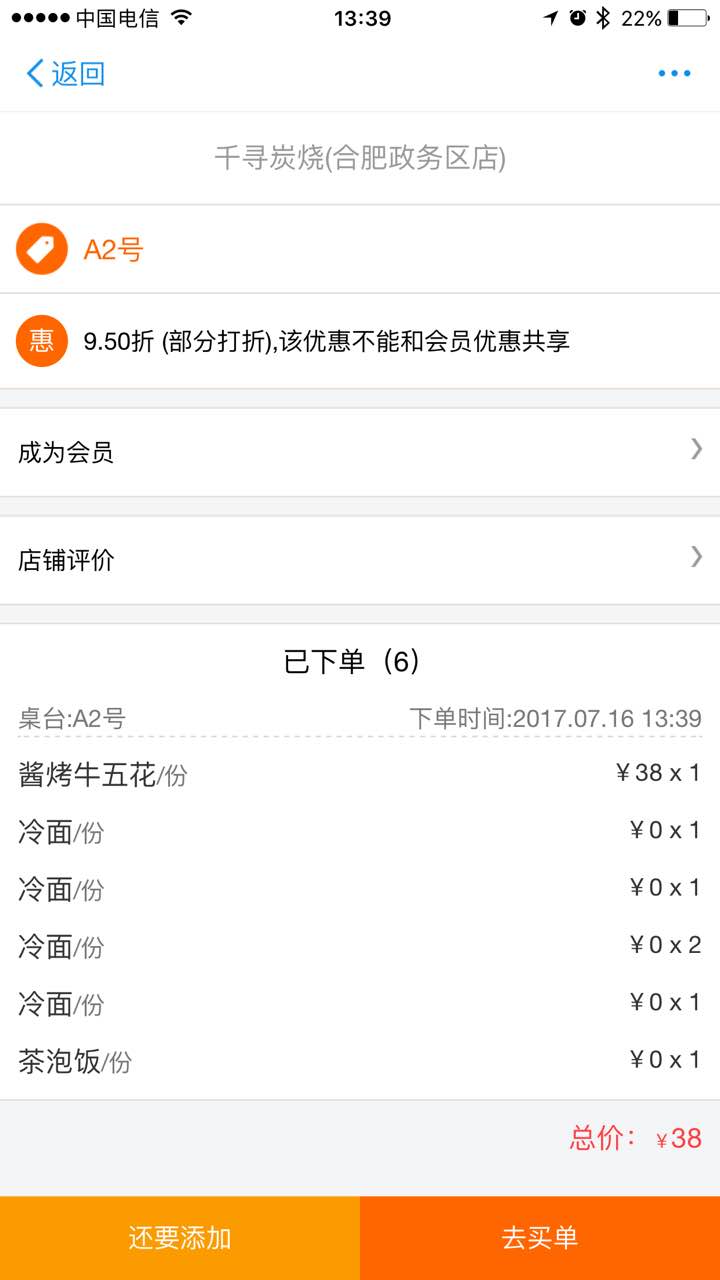This screenshot has height=1280, width=720.
Task: Tap 去买单 to pay the bill
Action: tap(540, 1238)
